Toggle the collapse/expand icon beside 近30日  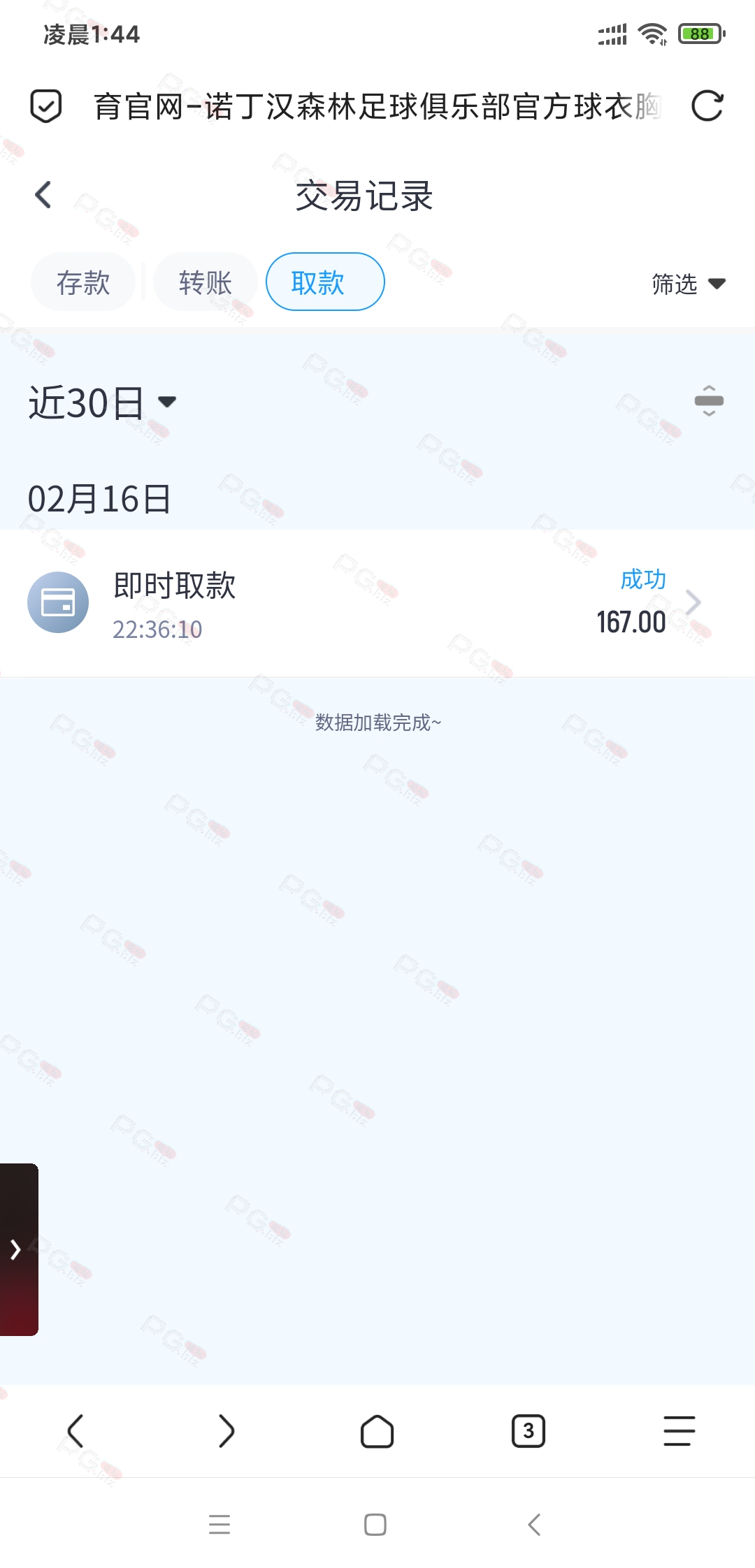pos(709,401)
